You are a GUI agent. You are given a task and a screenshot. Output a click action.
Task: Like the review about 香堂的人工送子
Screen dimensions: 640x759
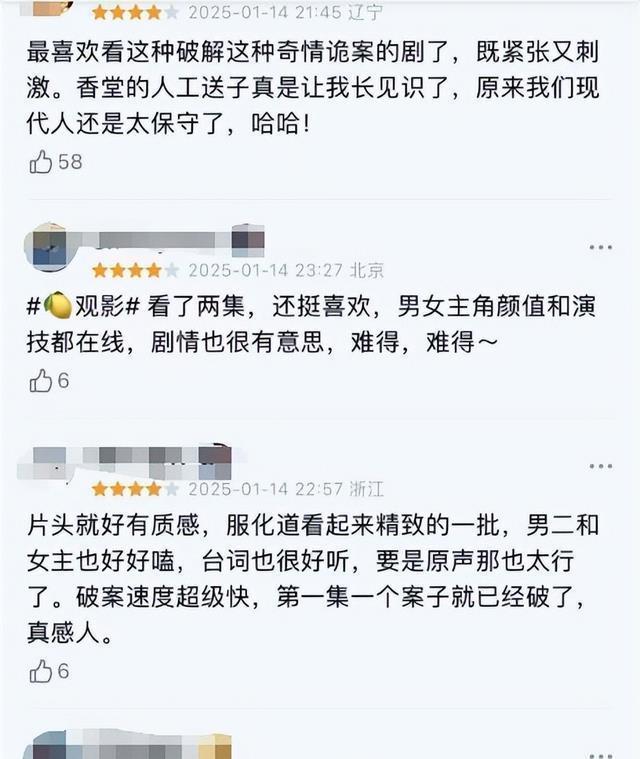pyautogui.click(x=41, y=161)
